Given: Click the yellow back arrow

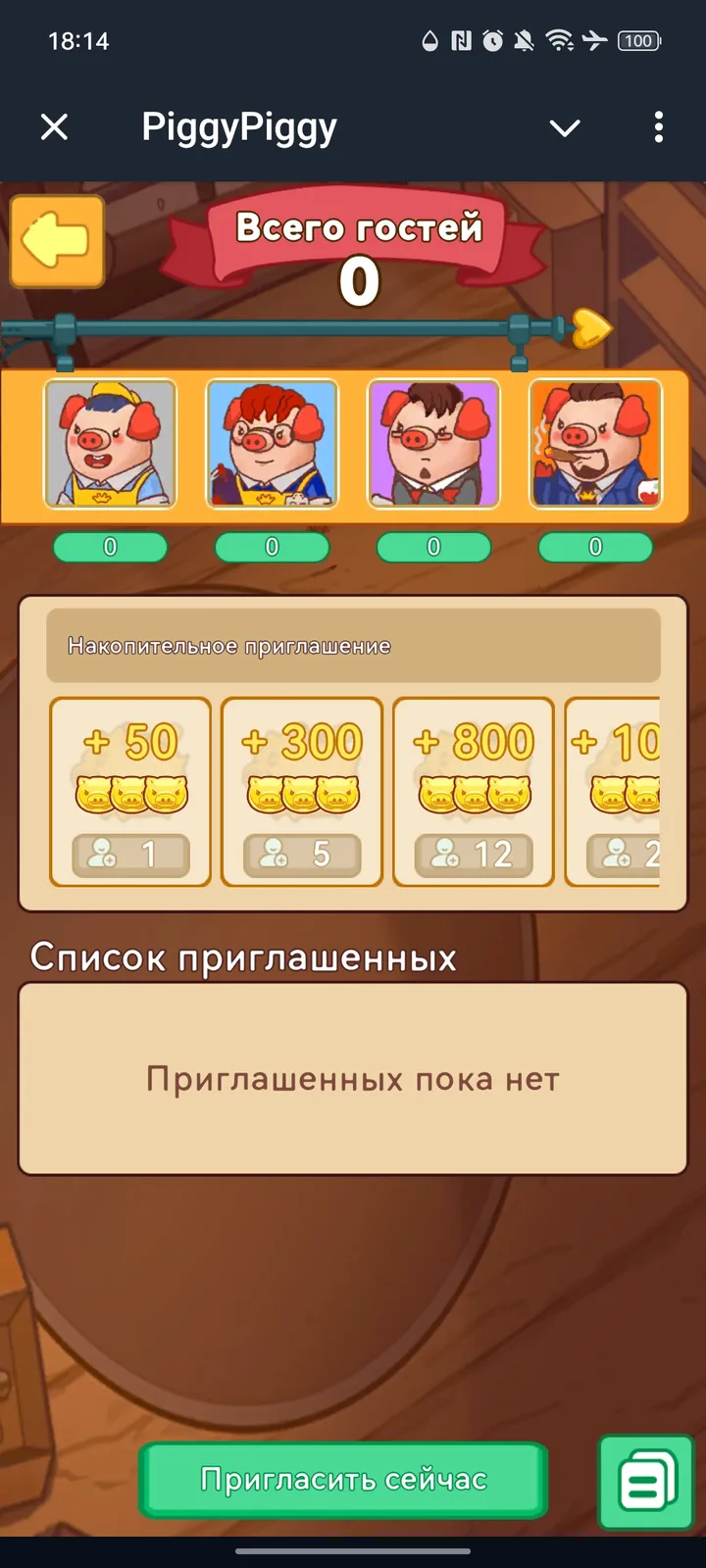Looking at the screenshot, I should click(56, 240).
